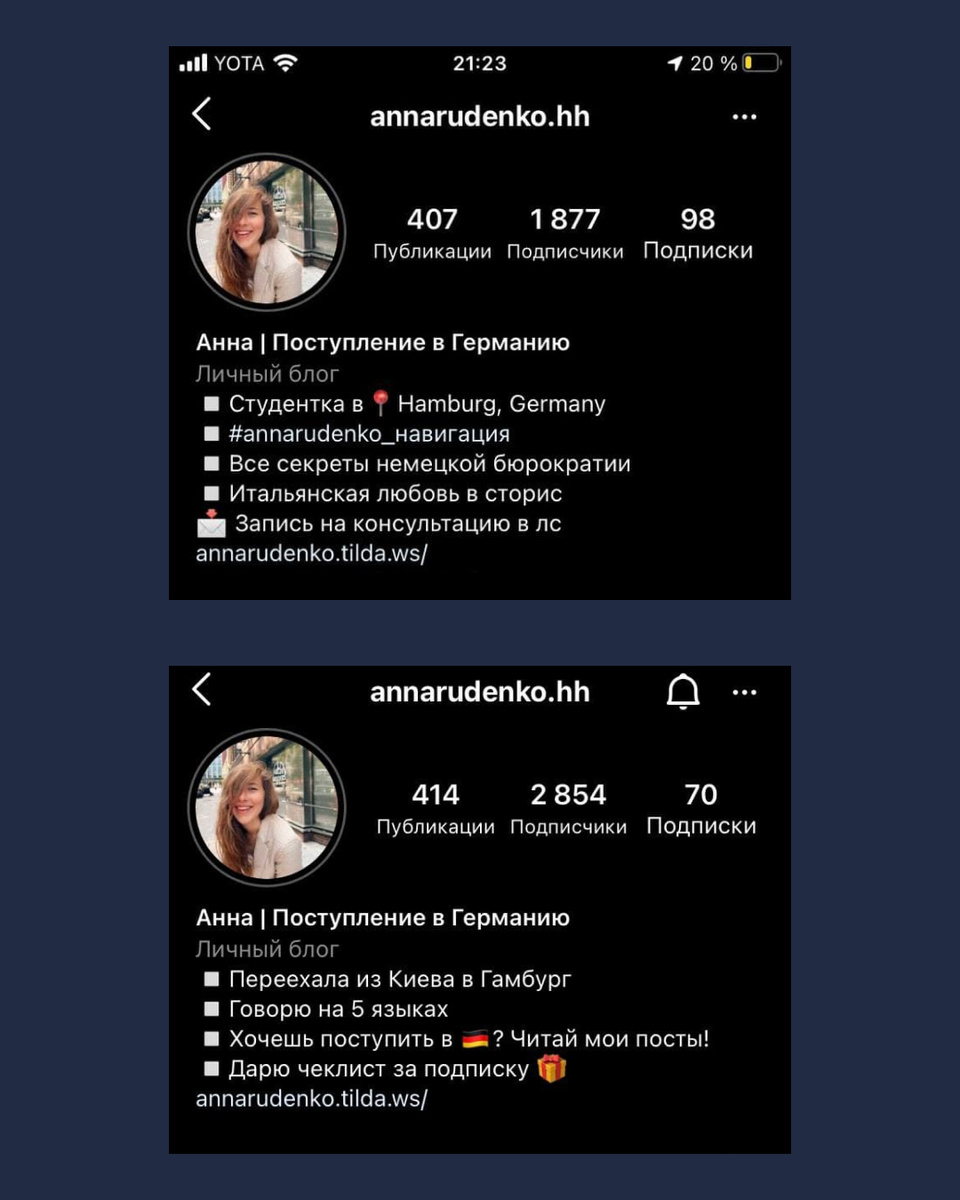Go back using the top profile's back arrow
This screenshot has width=960, height=1200.
click(201, 115)
